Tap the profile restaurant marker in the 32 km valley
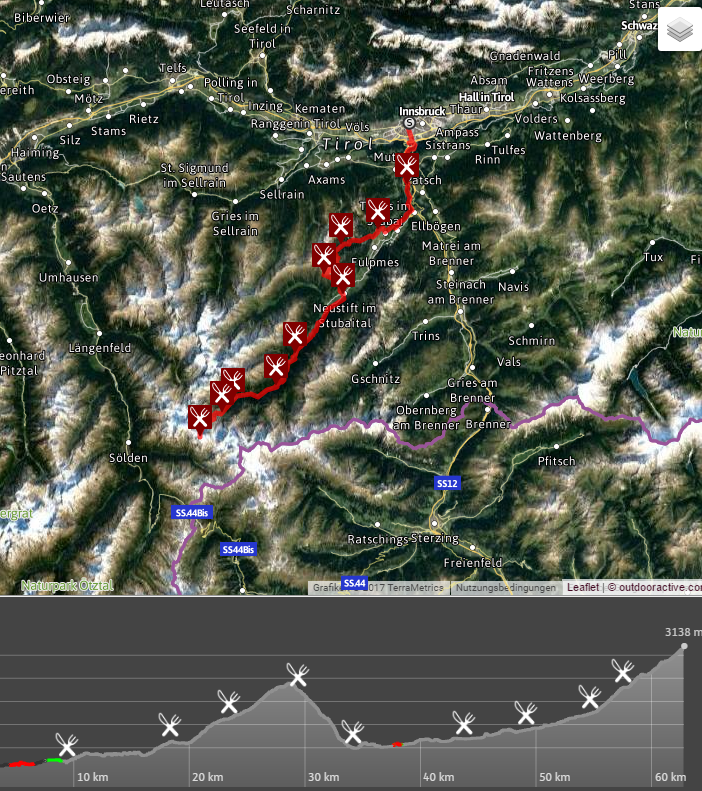The width and height of the screenshot is (702, 791). [352, 732]
